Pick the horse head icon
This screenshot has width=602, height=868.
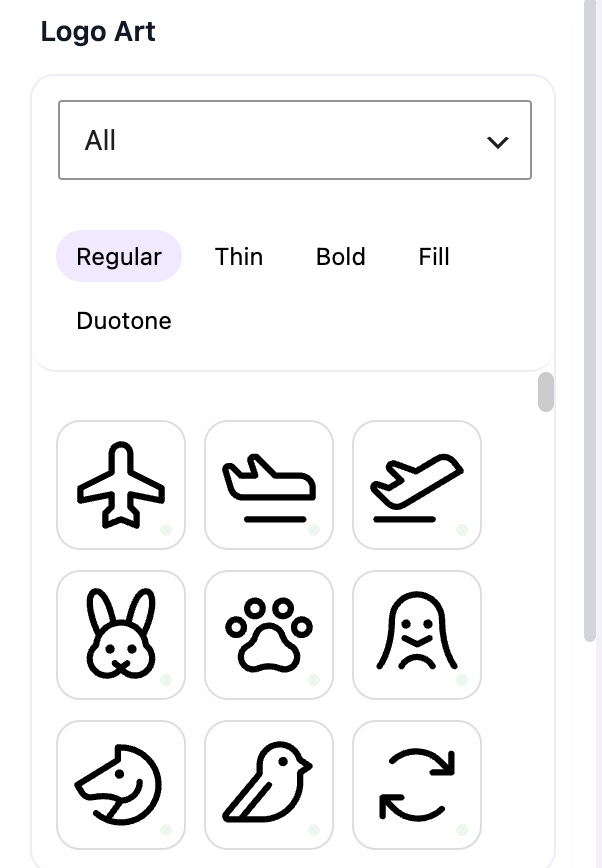point(121,785)
